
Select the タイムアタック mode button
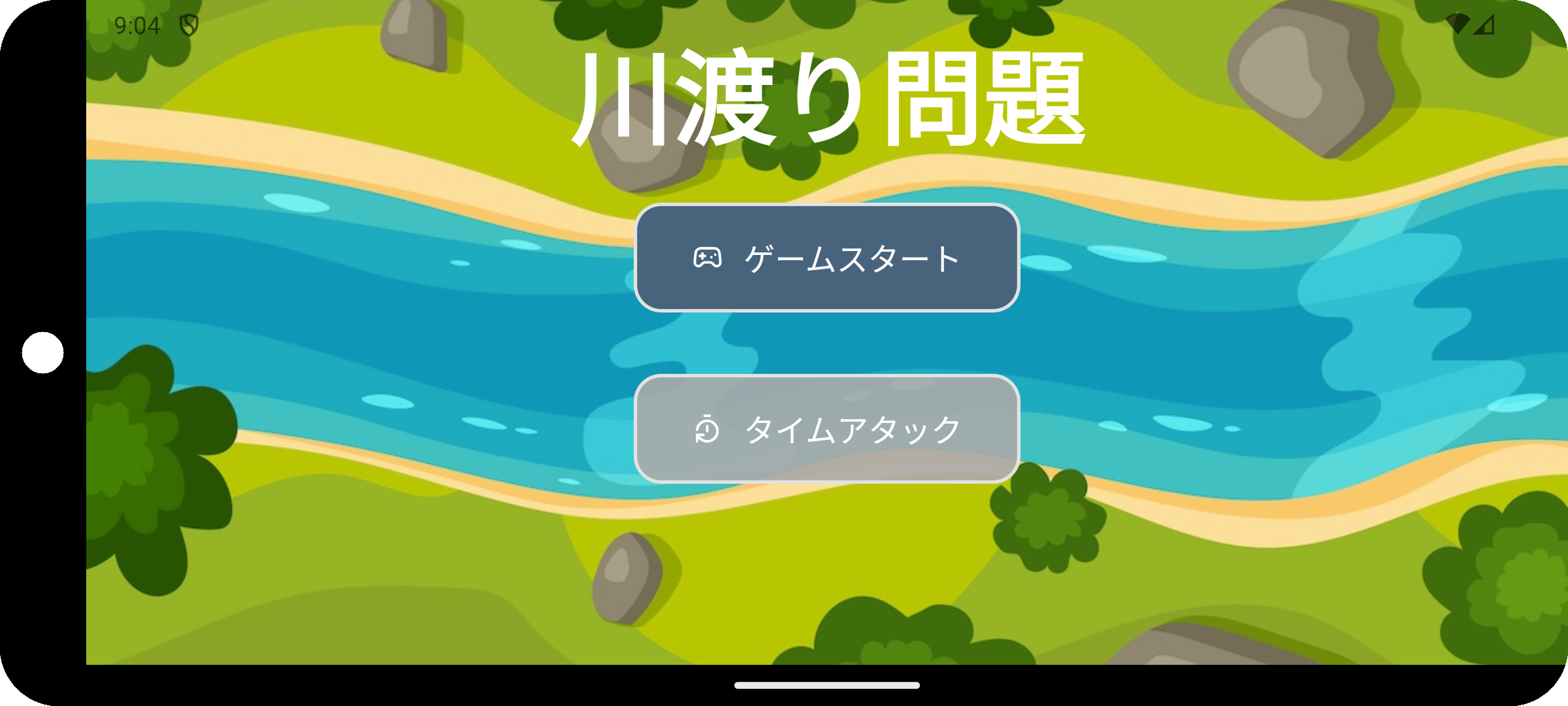[x=826, y=429]
